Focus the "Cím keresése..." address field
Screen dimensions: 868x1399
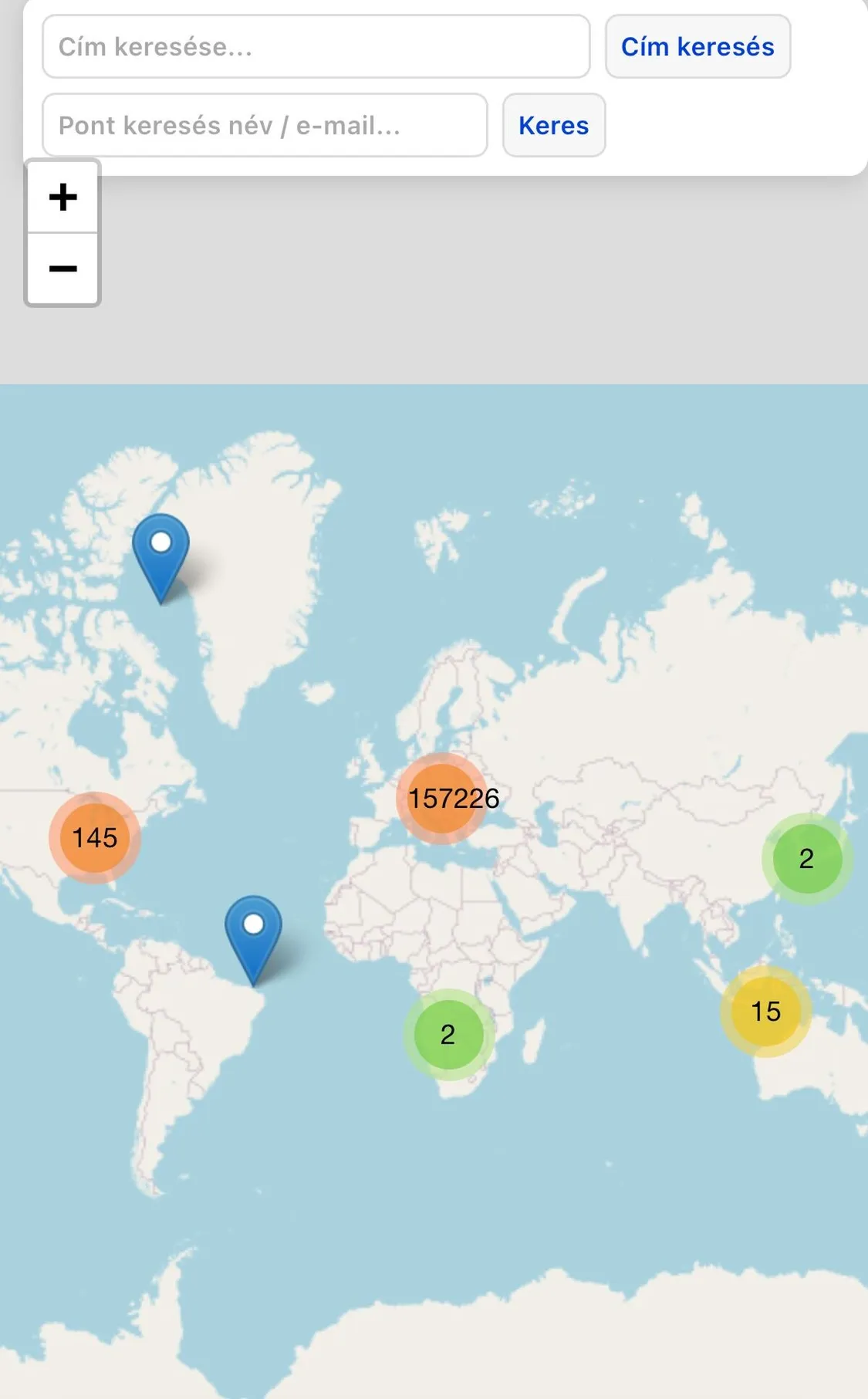coord(316,46)
